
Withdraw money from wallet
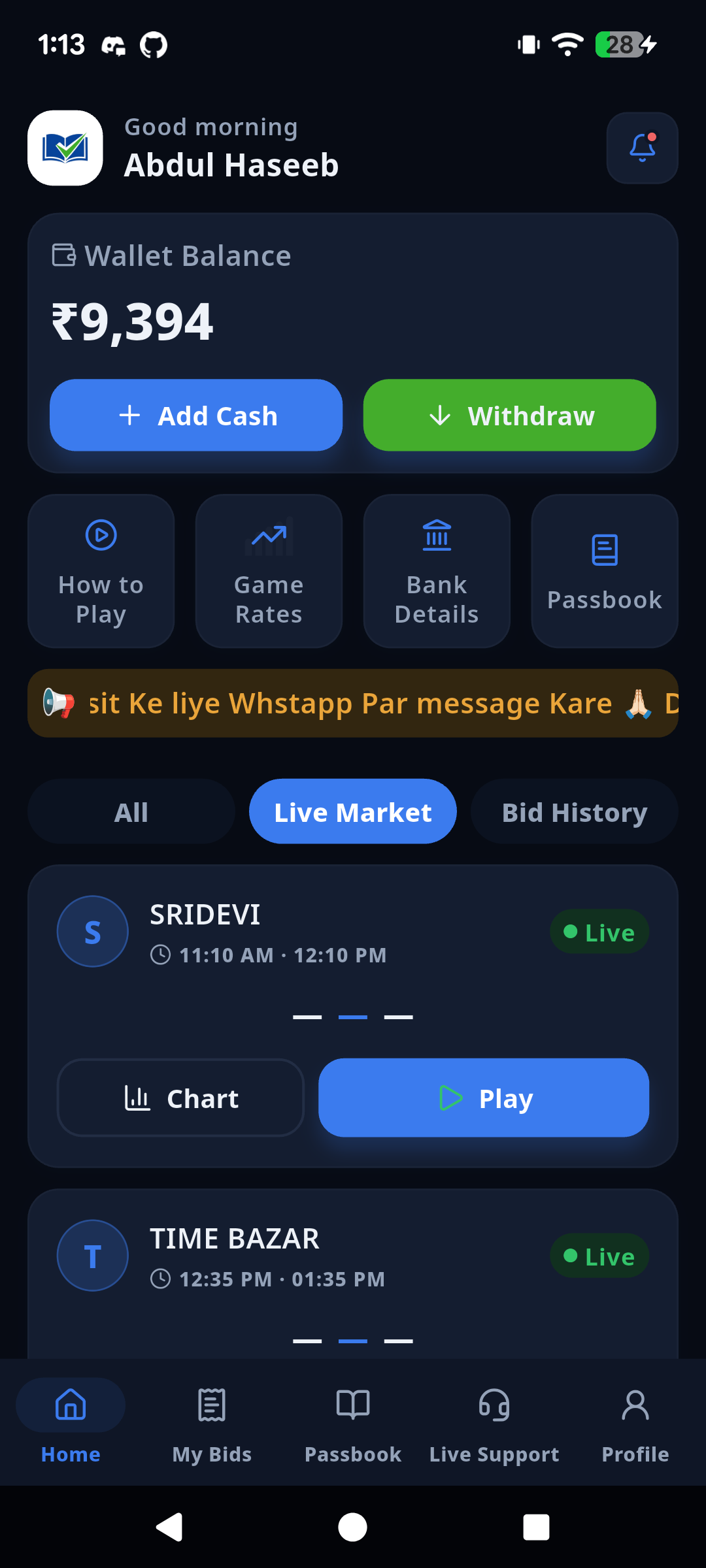click(509, 416)
